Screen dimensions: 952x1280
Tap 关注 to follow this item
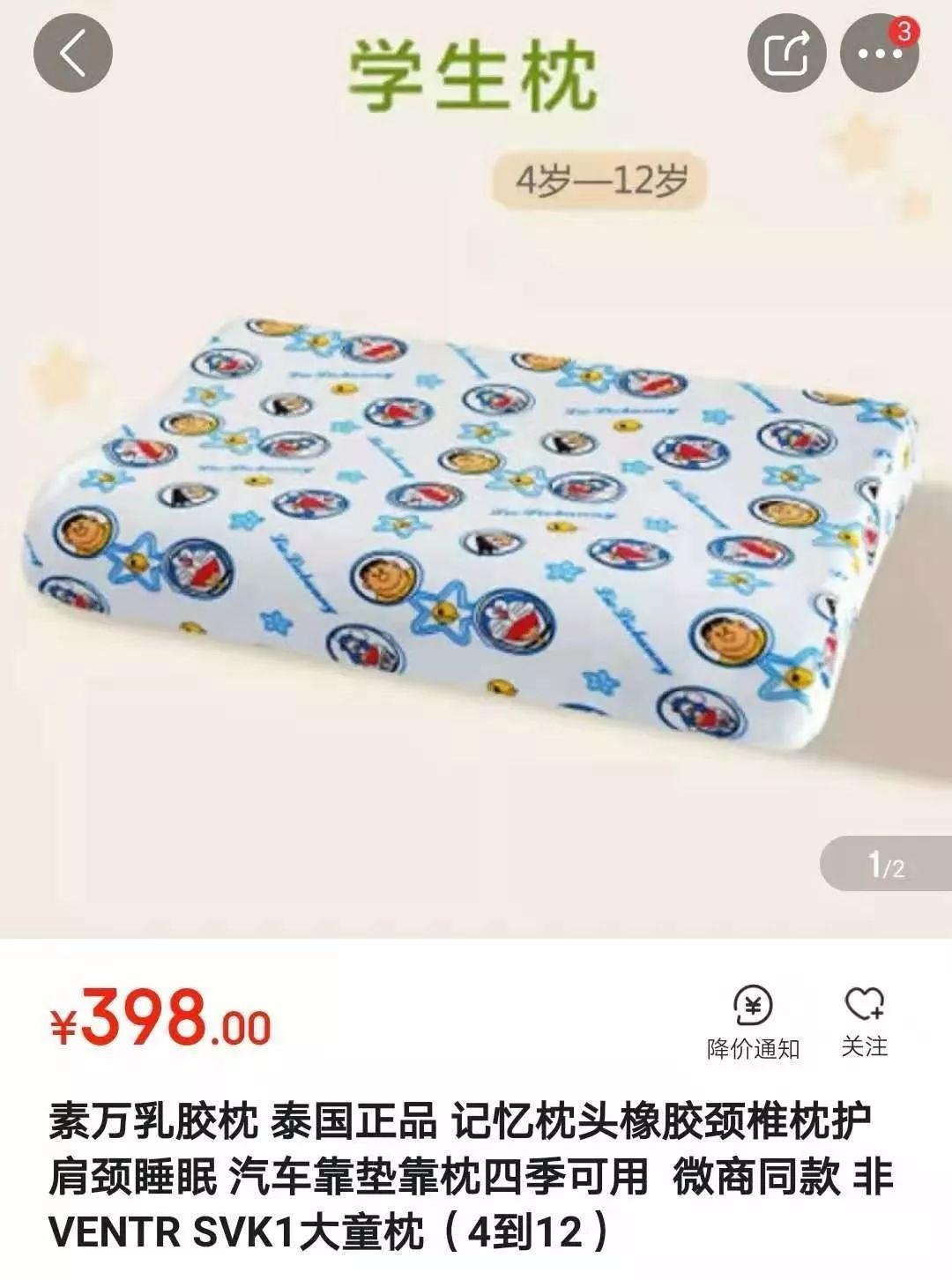864,1021
